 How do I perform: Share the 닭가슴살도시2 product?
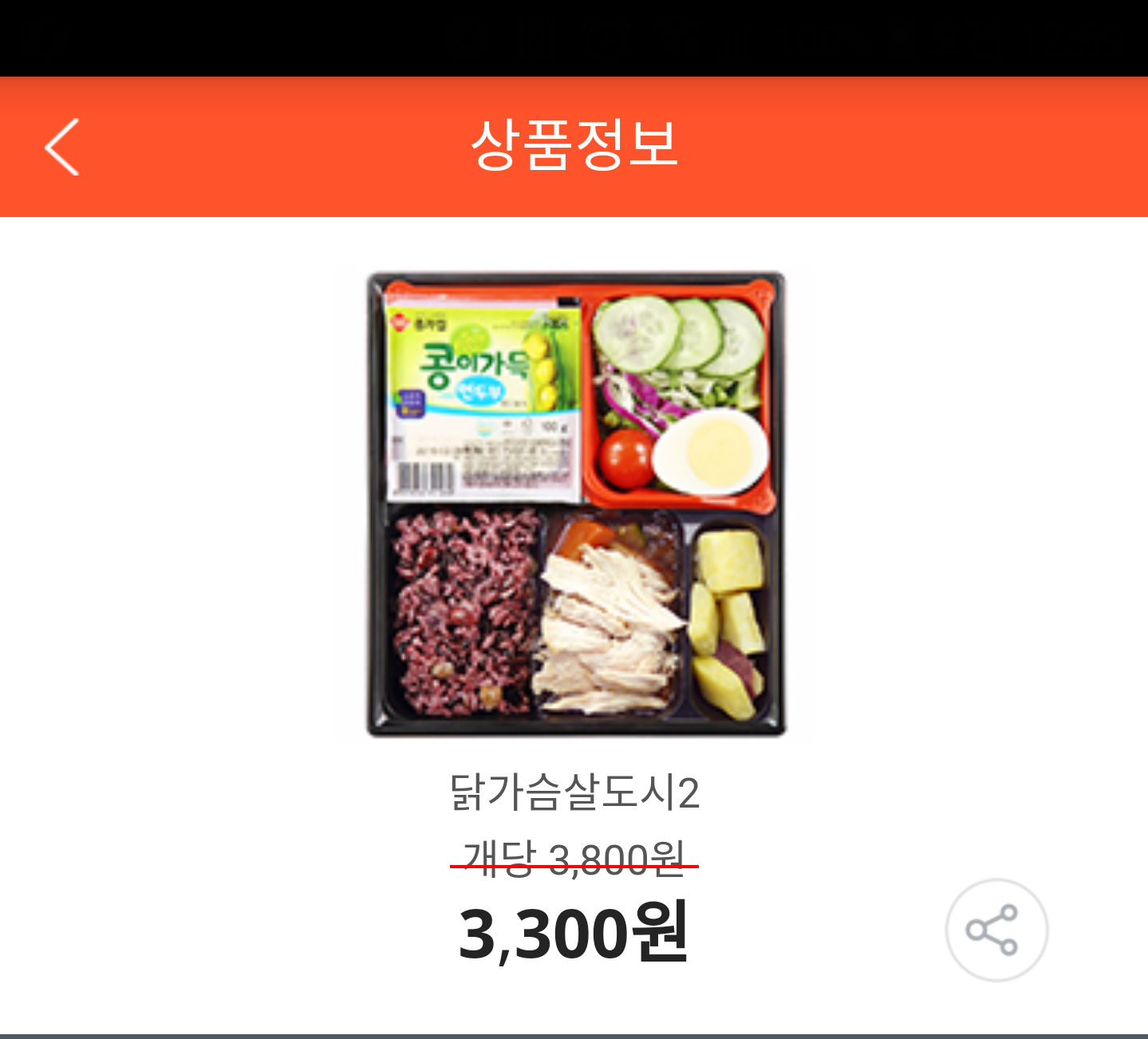[996, 930]
